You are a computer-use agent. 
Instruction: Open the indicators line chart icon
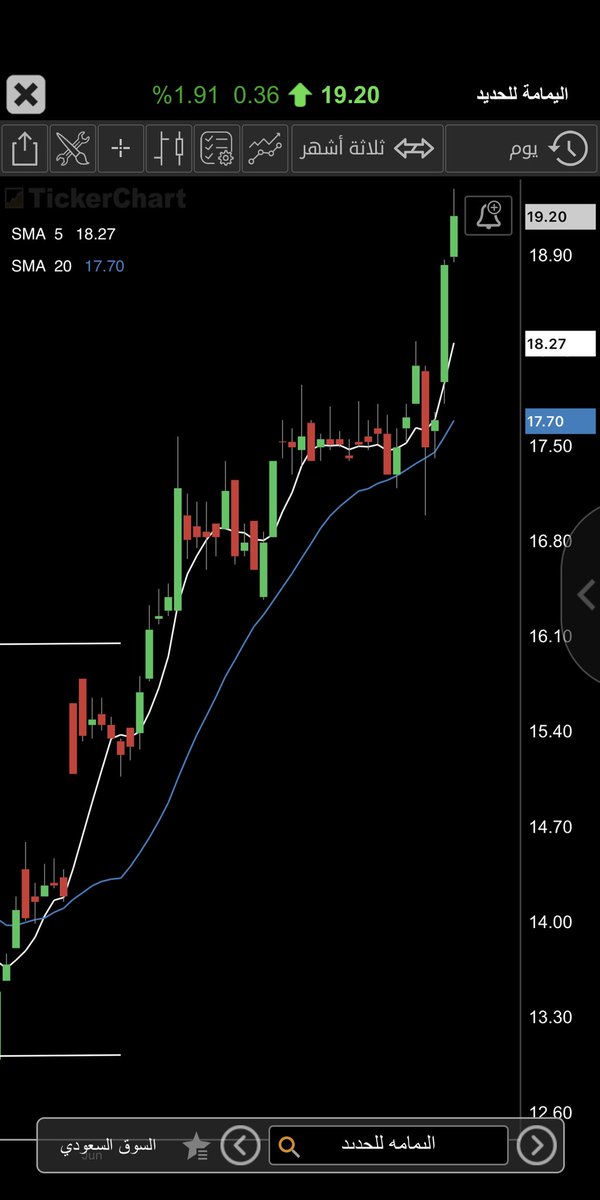pos(265,149)
